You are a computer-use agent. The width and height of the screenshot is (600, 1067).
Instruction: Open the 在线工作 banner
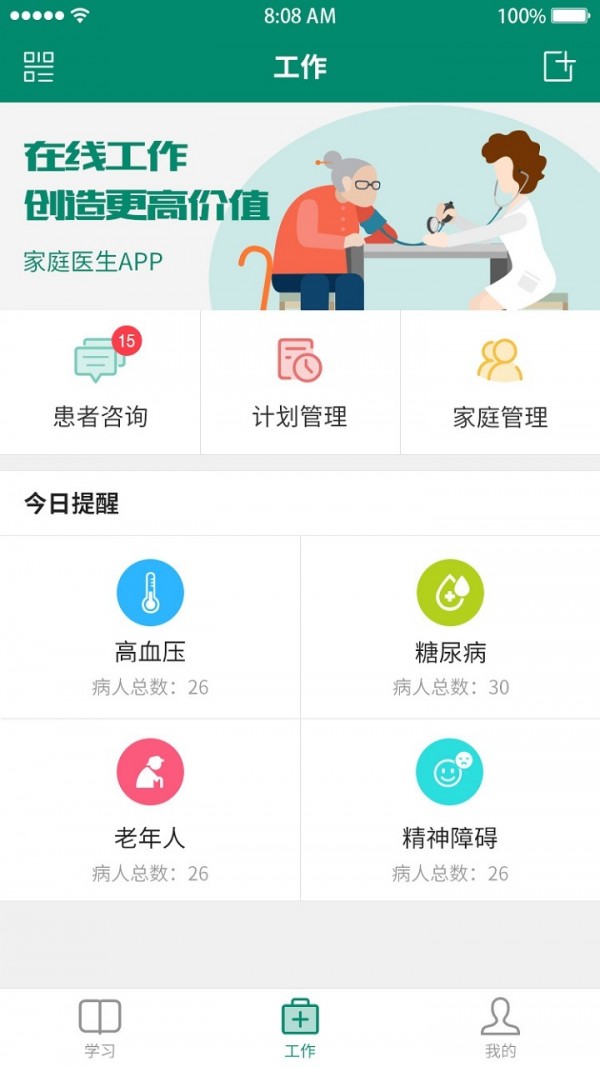pos(300,206)
